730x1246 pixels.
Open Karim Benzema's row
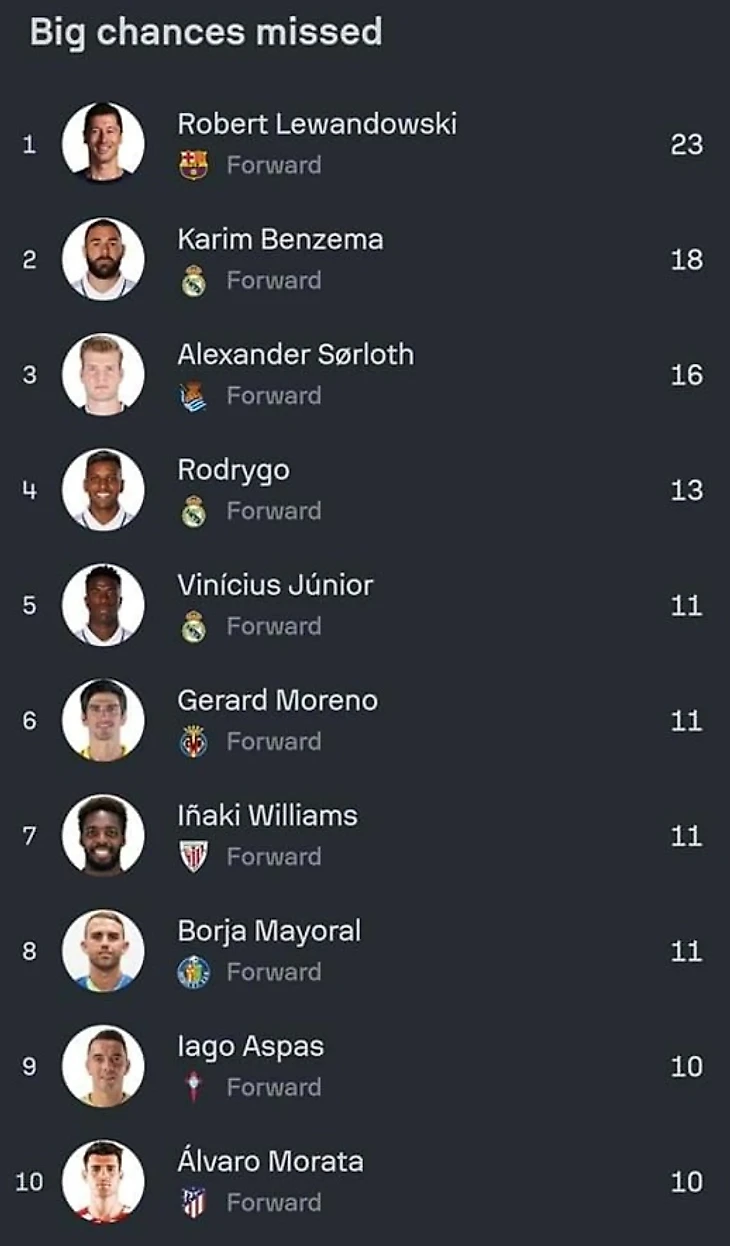pyautogui.click(x=280, y=240)
